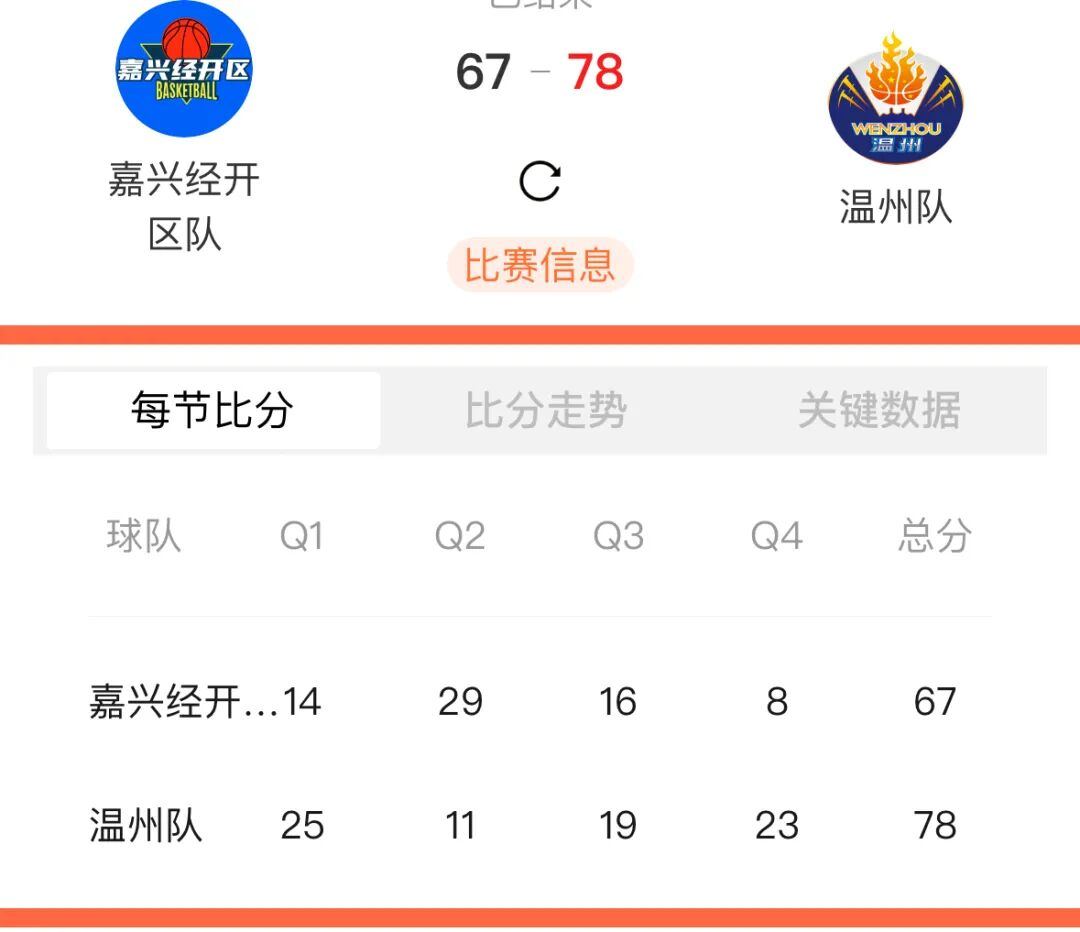Viewport: 1080px width, 932px height.
Task: Show the 关键数据 tab
Action: (879, 410)
